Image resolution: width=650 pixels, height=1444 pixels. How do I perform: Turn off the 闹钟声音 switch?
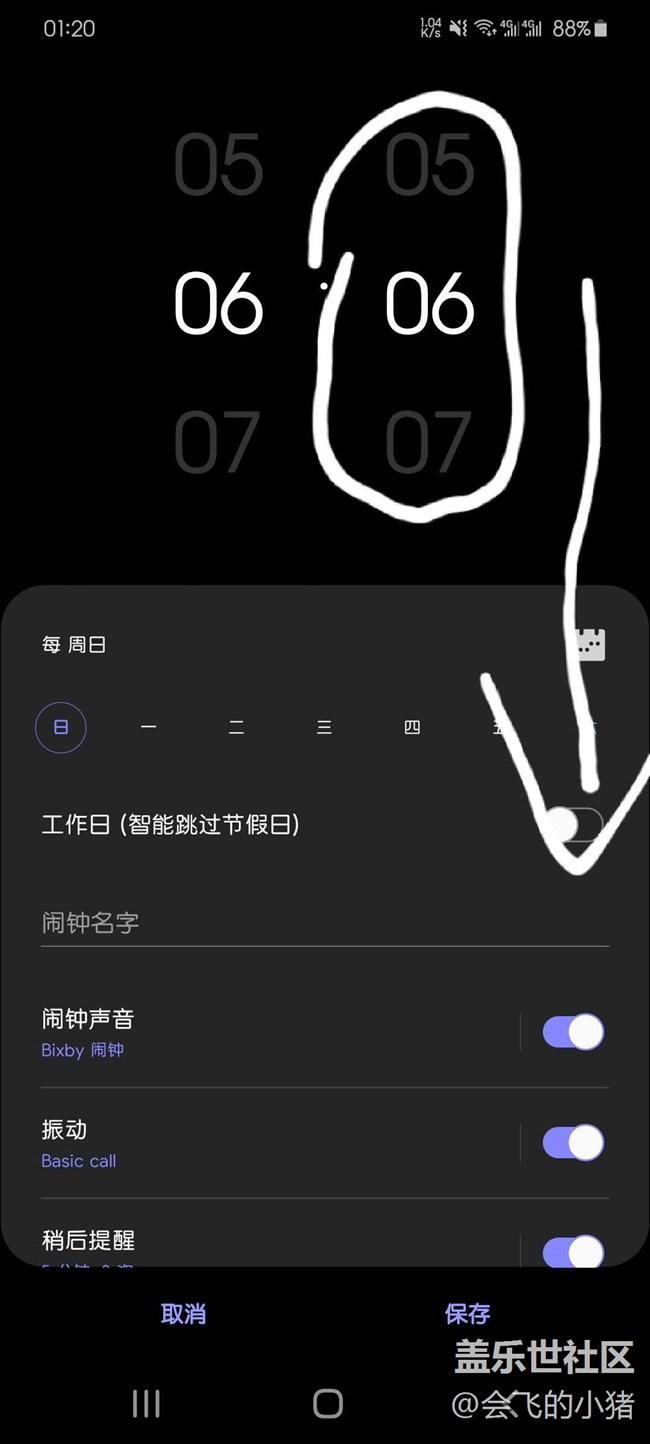point(573,1032)
